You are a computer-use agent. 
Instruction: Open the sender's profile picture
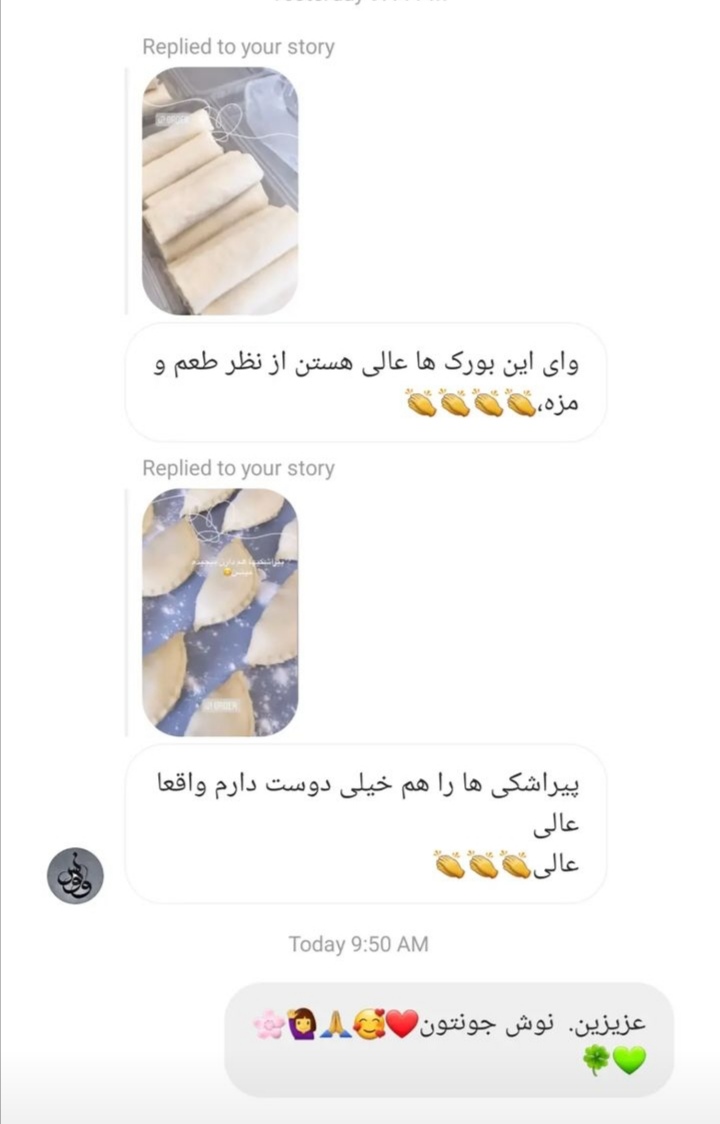75,875
